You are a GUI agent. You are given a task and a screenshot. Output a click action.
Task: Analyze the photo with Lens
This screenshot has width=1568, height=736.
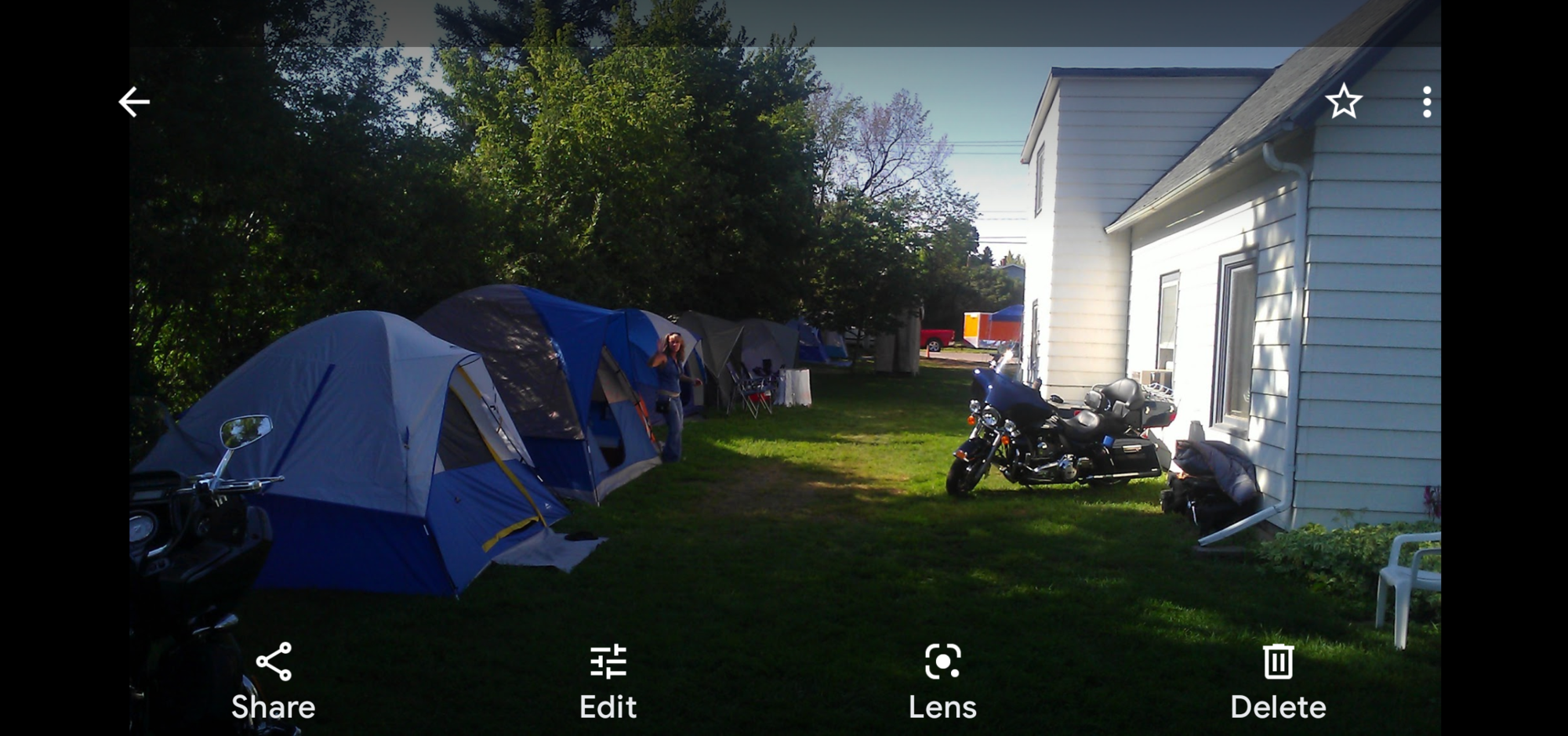(942, 680)
